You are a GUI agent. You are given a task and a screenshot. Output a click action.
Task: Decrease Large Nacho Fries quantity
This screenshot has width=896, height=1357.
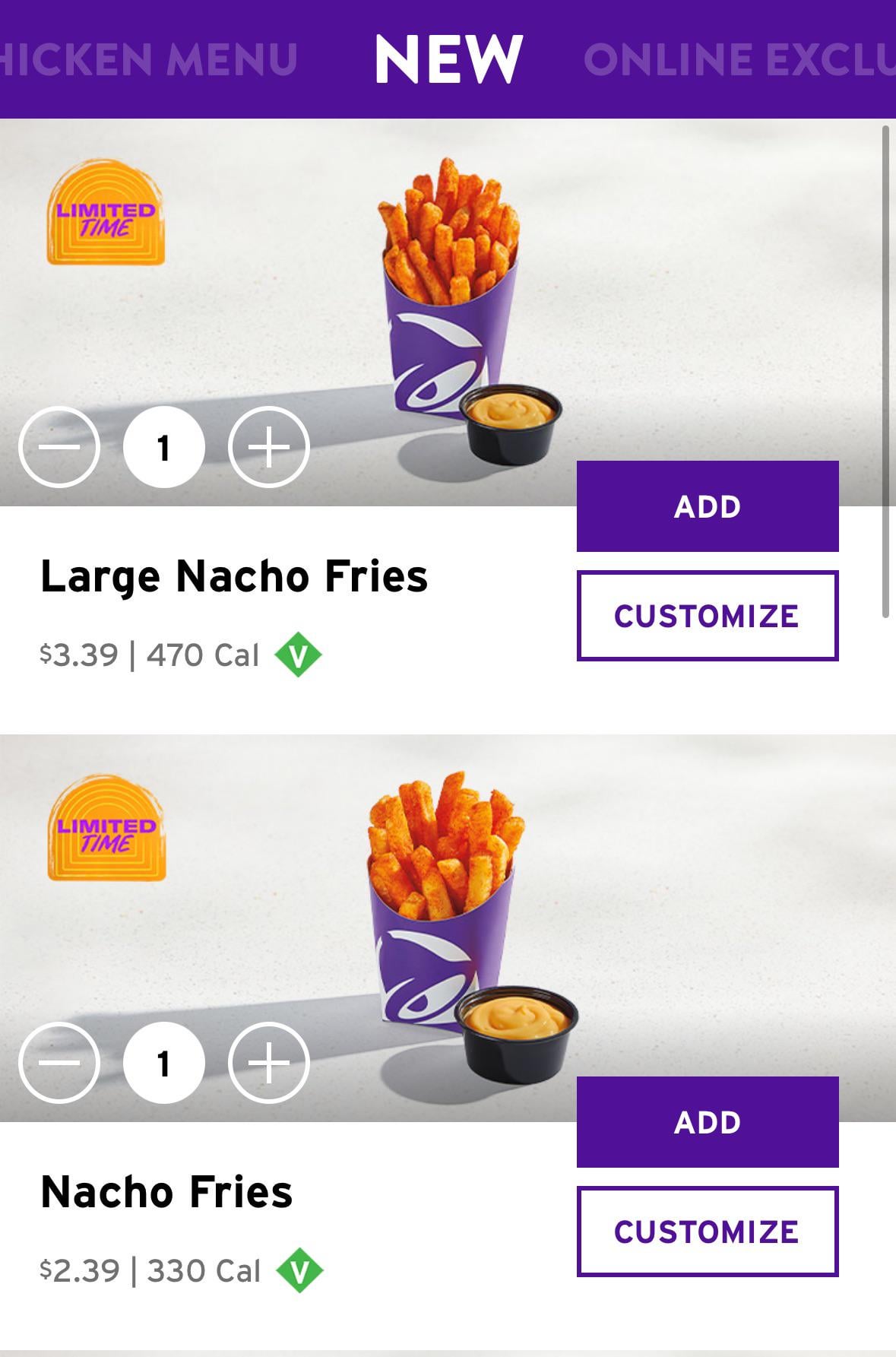point(59,447)
